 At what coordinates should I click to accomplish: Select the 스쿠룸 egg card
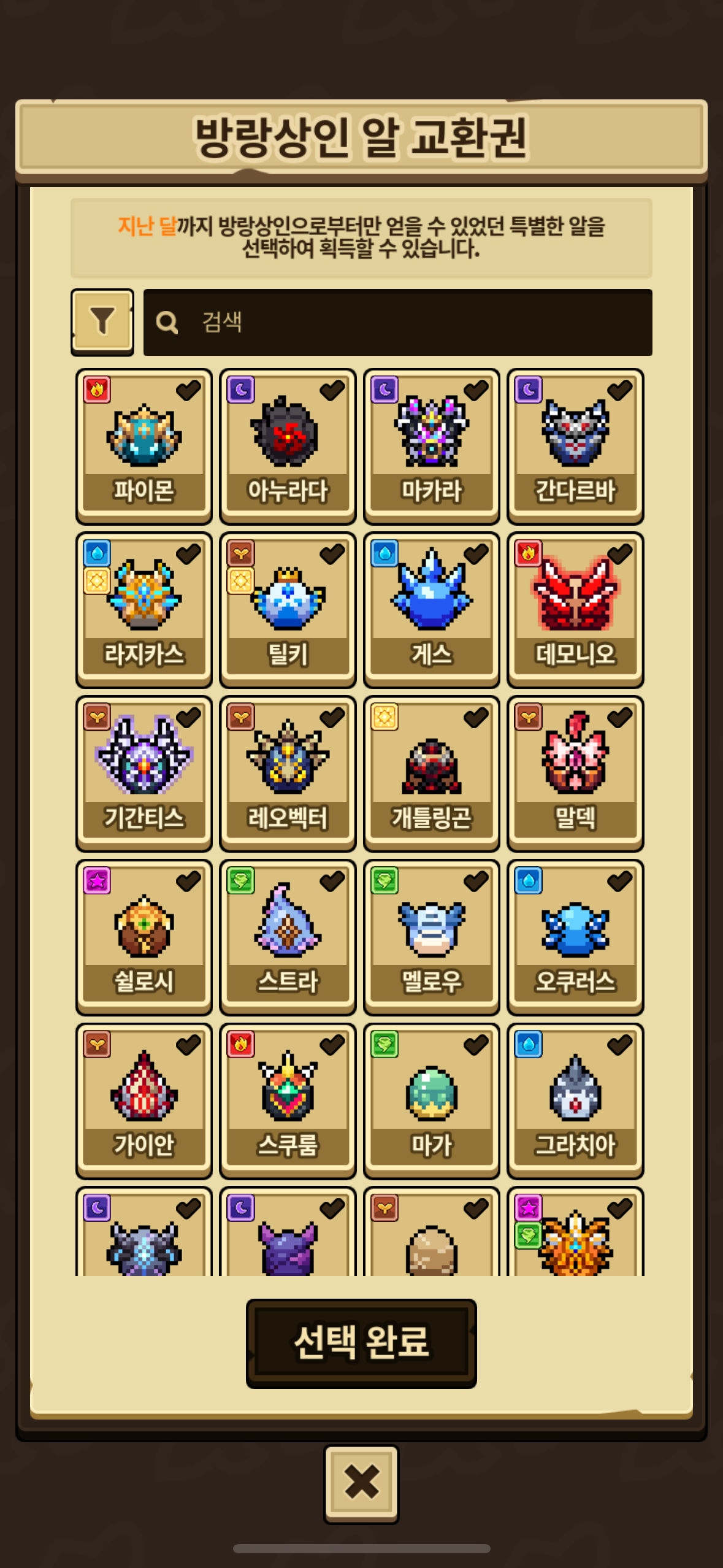click(288, 1101)
